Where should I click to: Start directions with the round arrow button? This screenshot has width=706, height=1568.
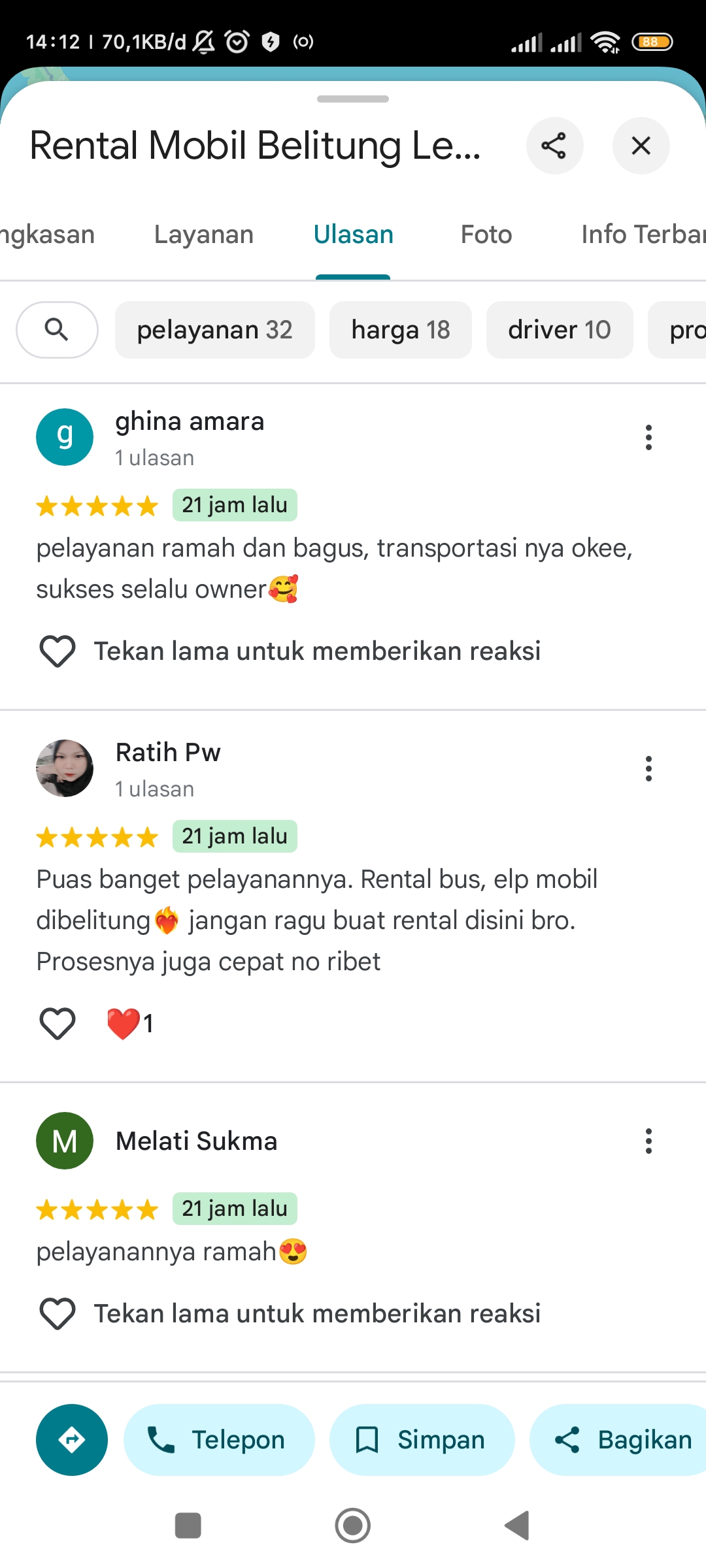[x=72, y=1440]
